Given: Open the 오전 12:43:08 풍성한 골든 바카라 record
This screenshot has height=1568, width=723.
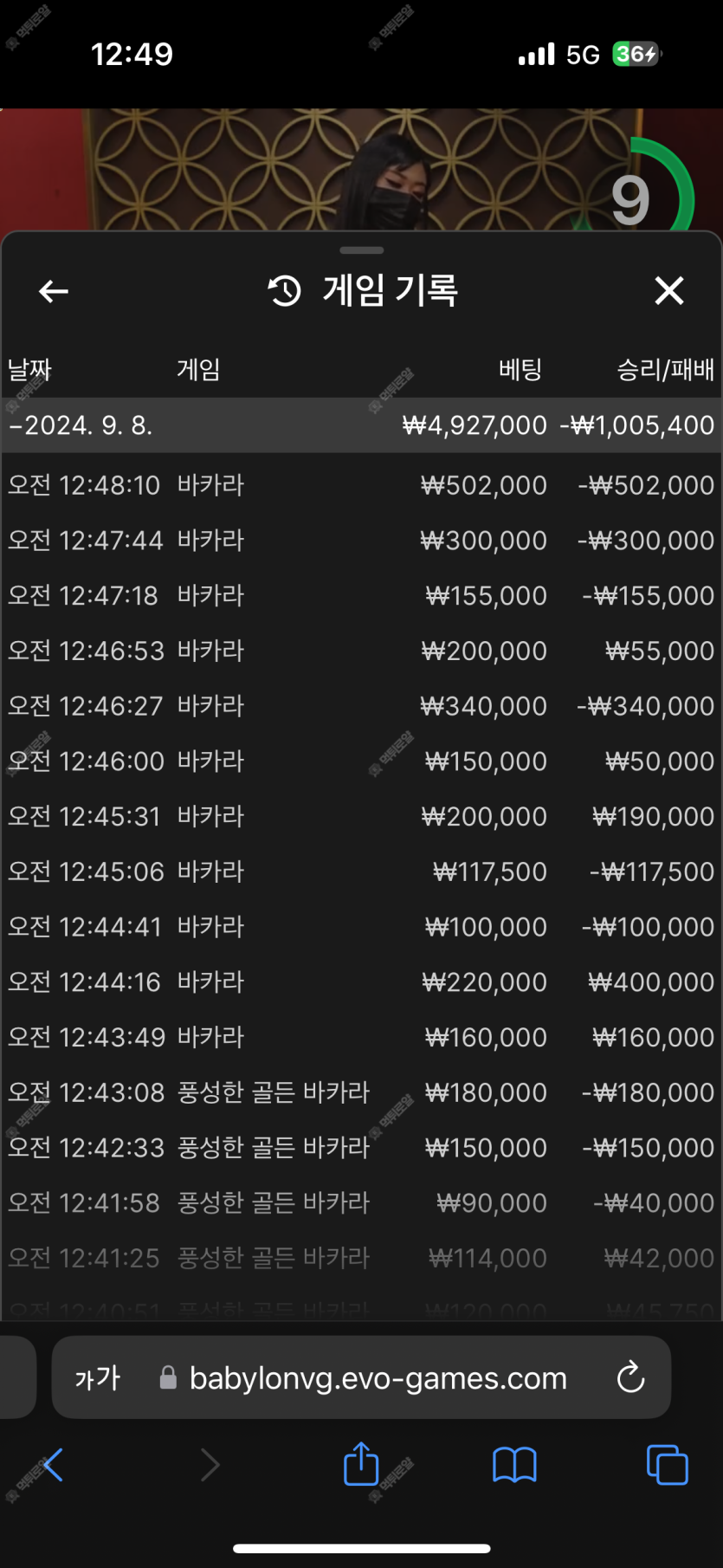Looking at the screenshot, I should point(362,1092).
